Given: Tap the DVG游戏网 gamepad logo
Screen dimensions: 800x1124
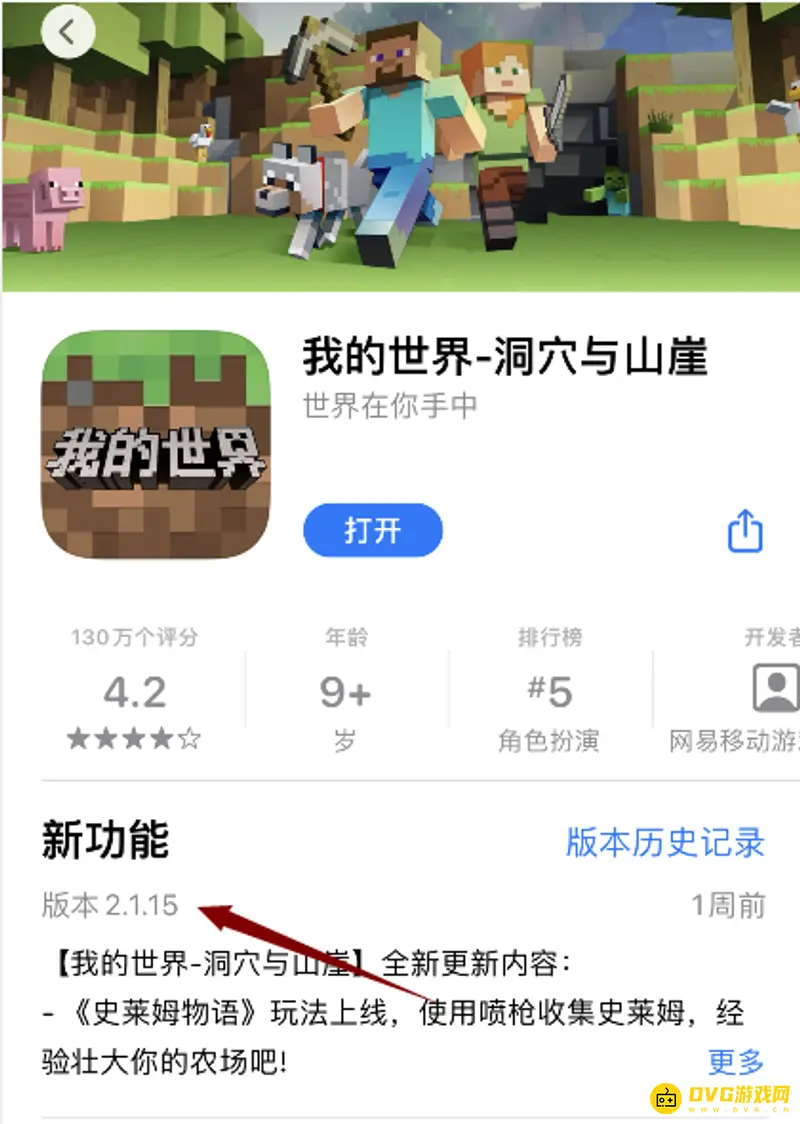Looking at the screenshot, I should coord(668,1098).
